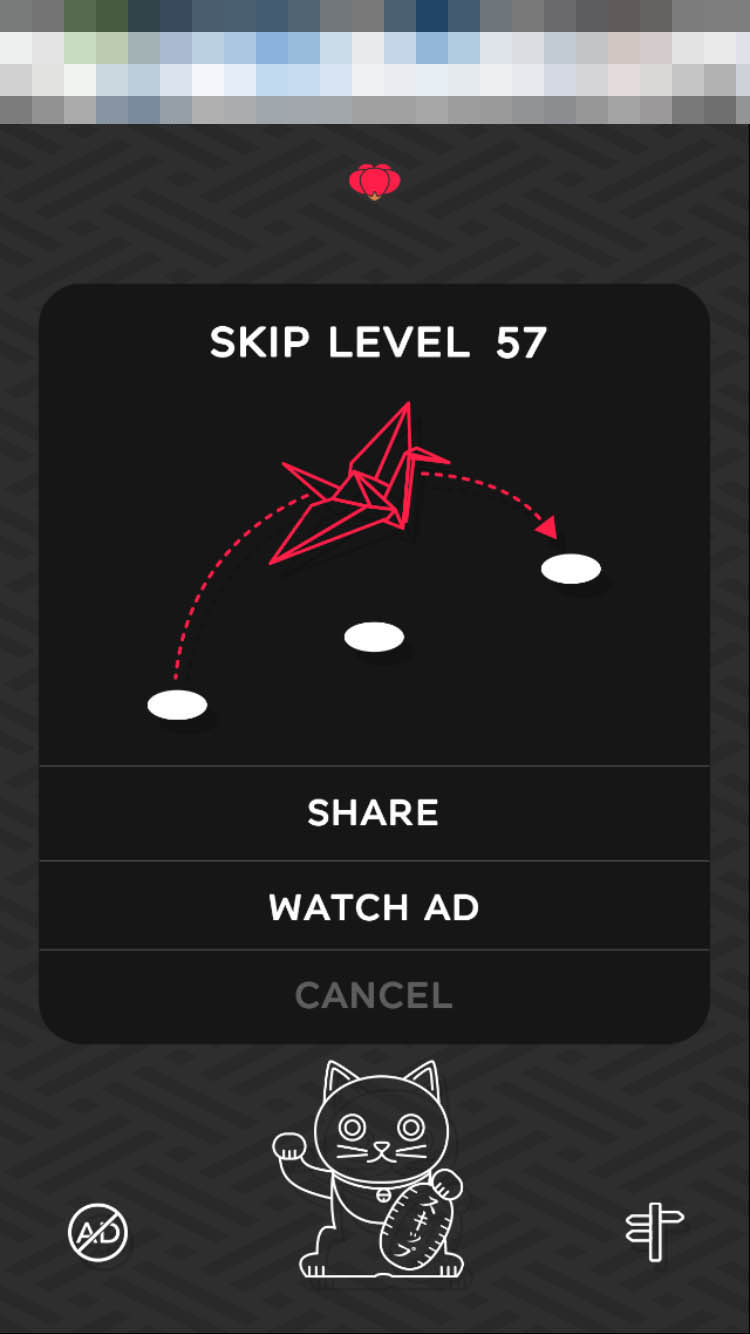Cancel the skip level dialog
The height and width of the screenshot is (1334, 750).
pyautogui.click(x=374, y=995)
